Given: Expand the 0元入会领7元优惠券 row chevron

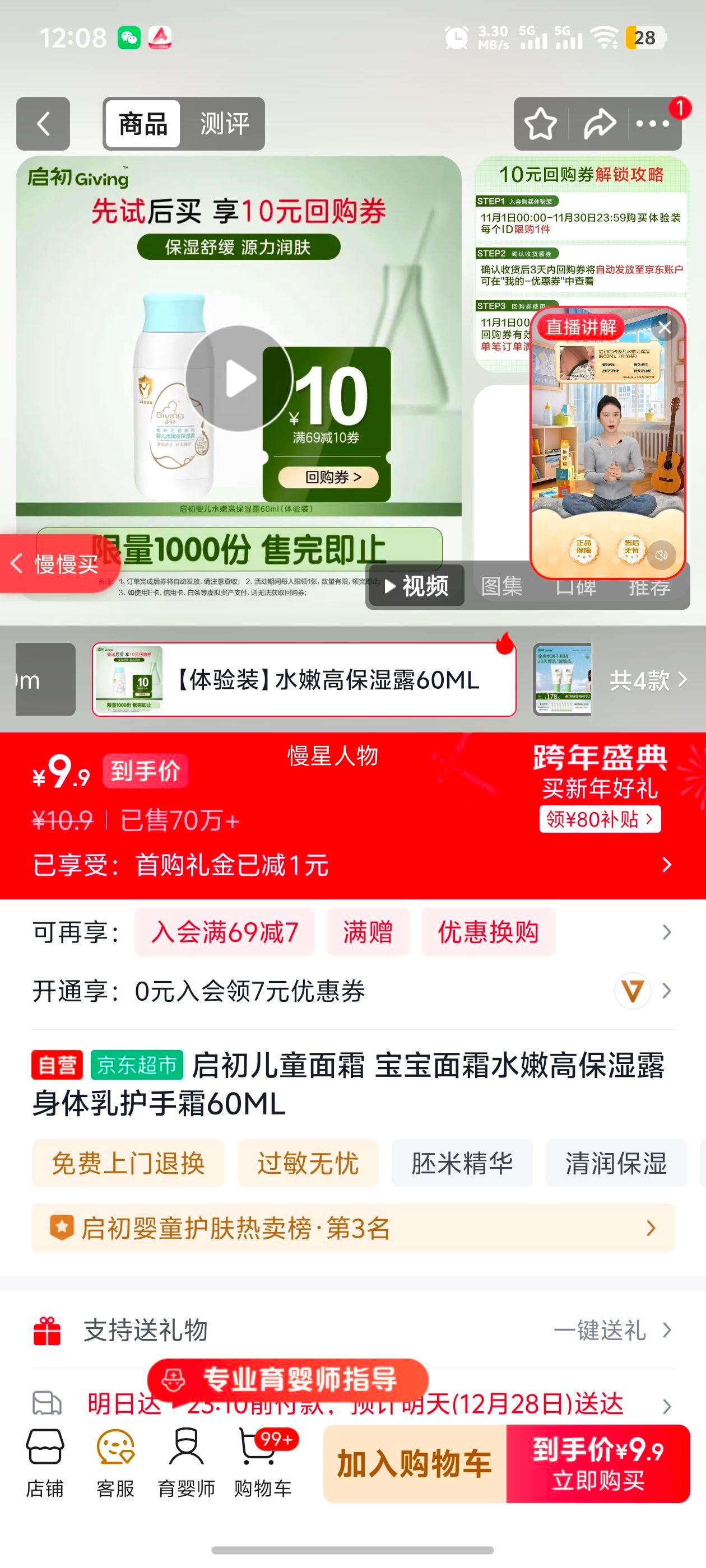Looking at the screenshot, I should tap(665, 990).
